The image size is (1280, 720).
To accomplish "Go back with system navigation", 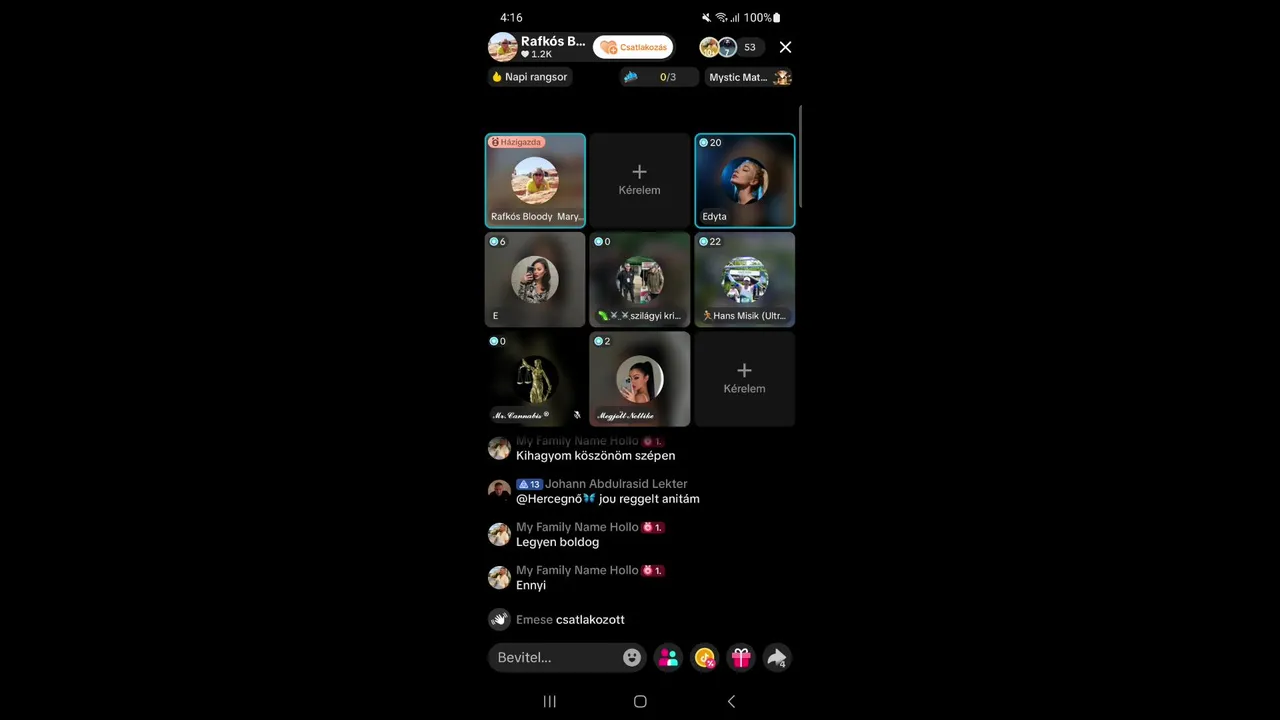I will point(731,701).
